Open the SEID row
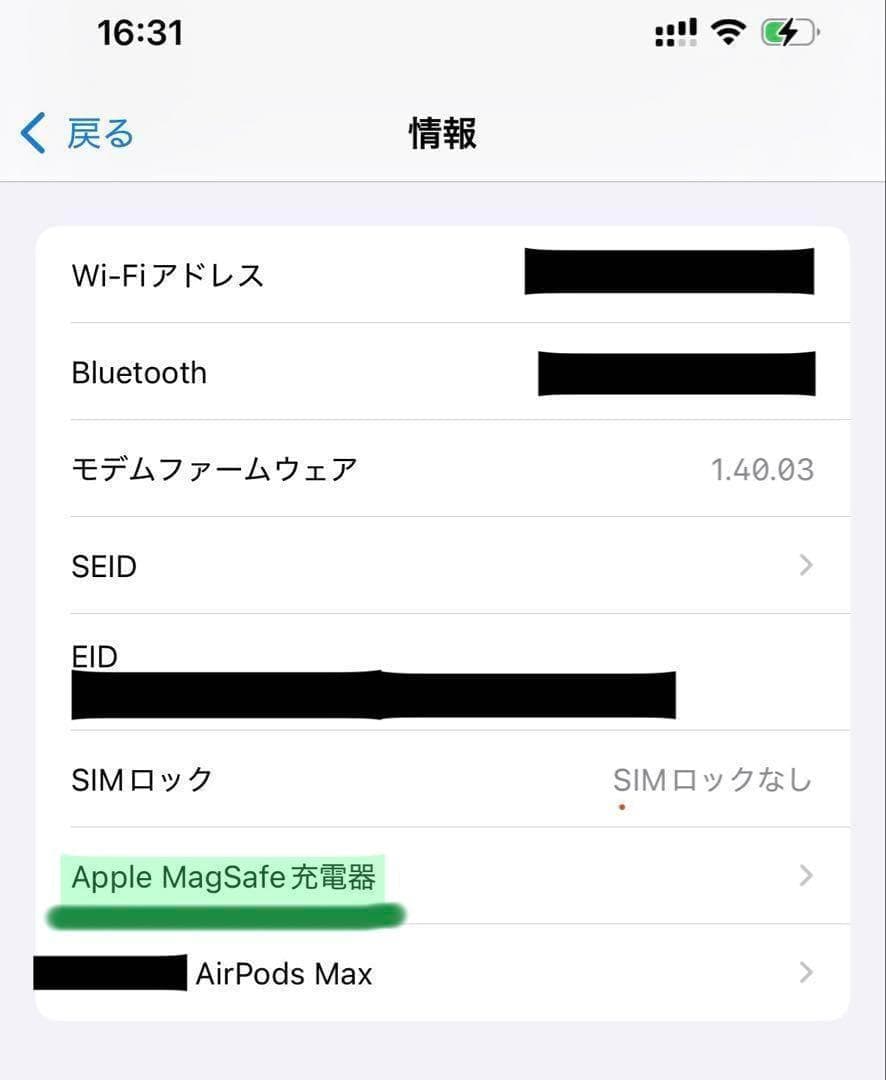 442,567
